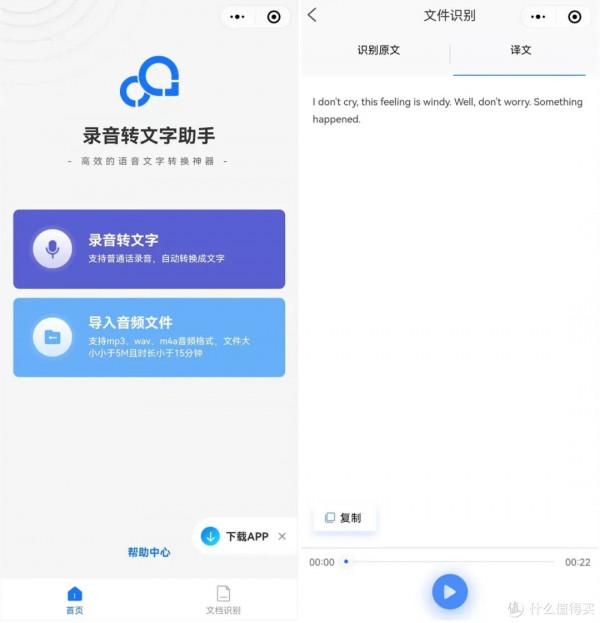This screenshot has width=600, height=623.
Task: Tap 下载APP download button
Action: point(236,537)
